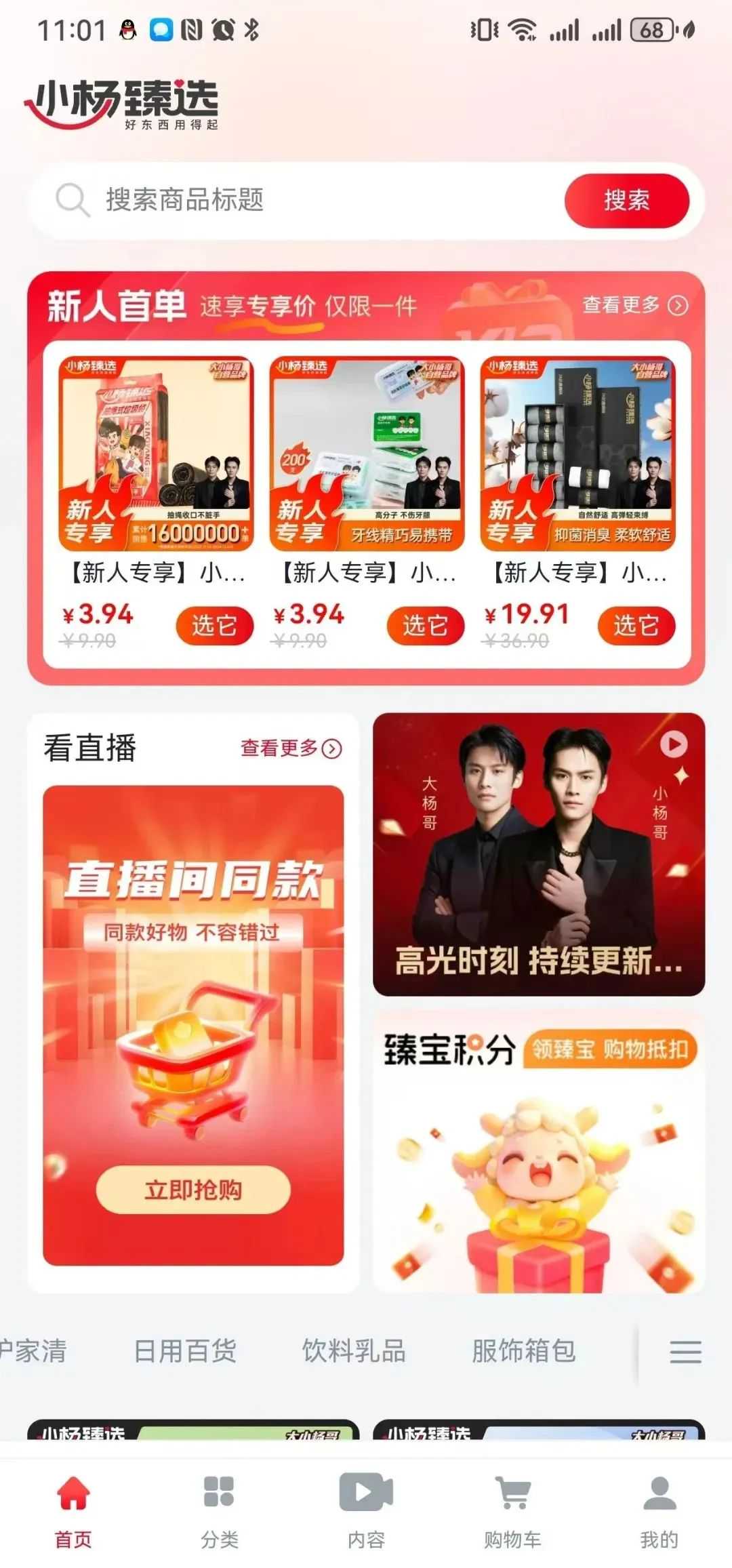Open 查看更多 in the 新人首单 banner
Screen dimensions: 732x1568
(x=634, y=305)
